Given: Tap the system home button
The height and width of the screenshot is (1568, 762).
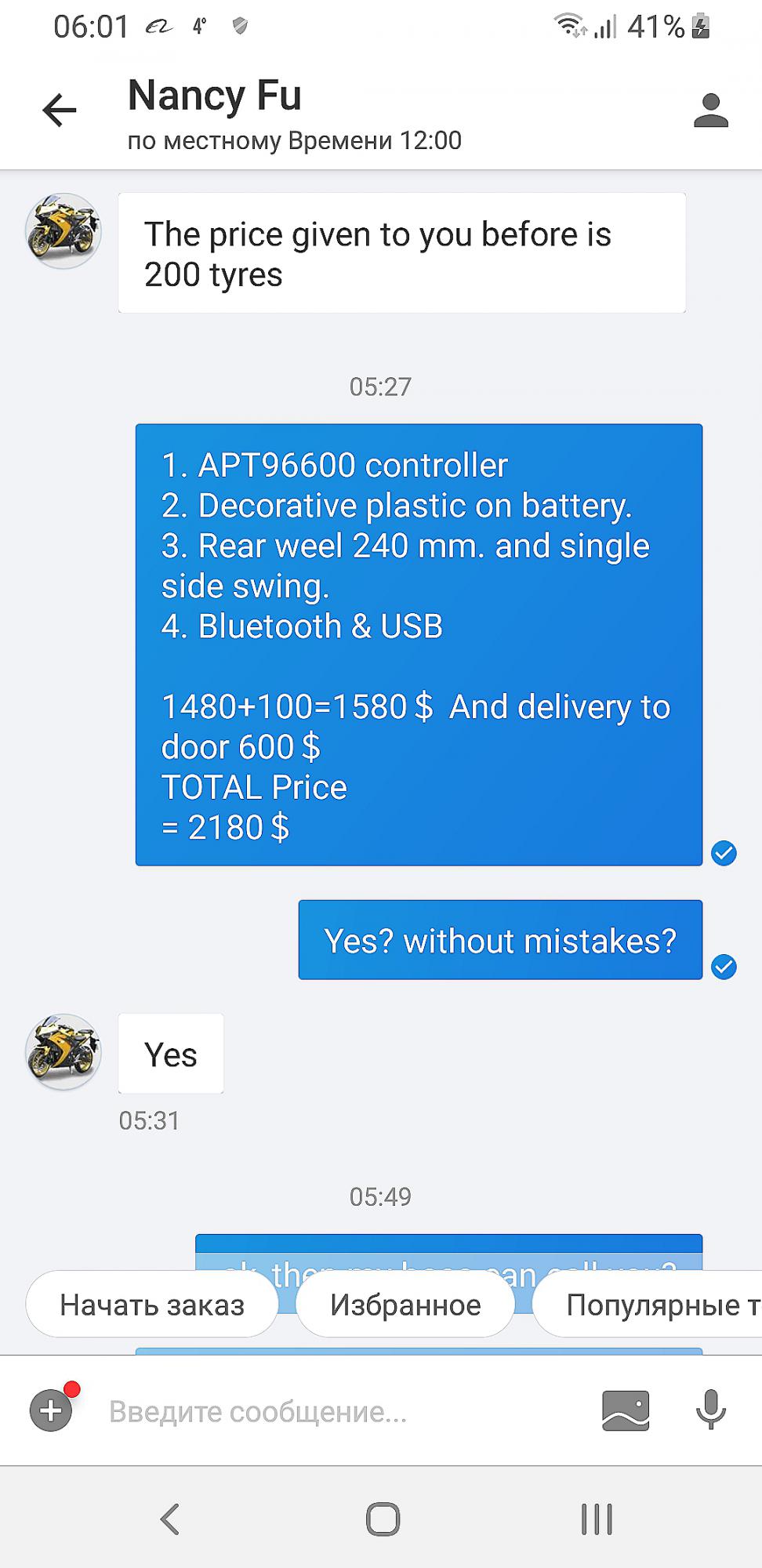Looking at the screenshot, I should click(383, 1519).
